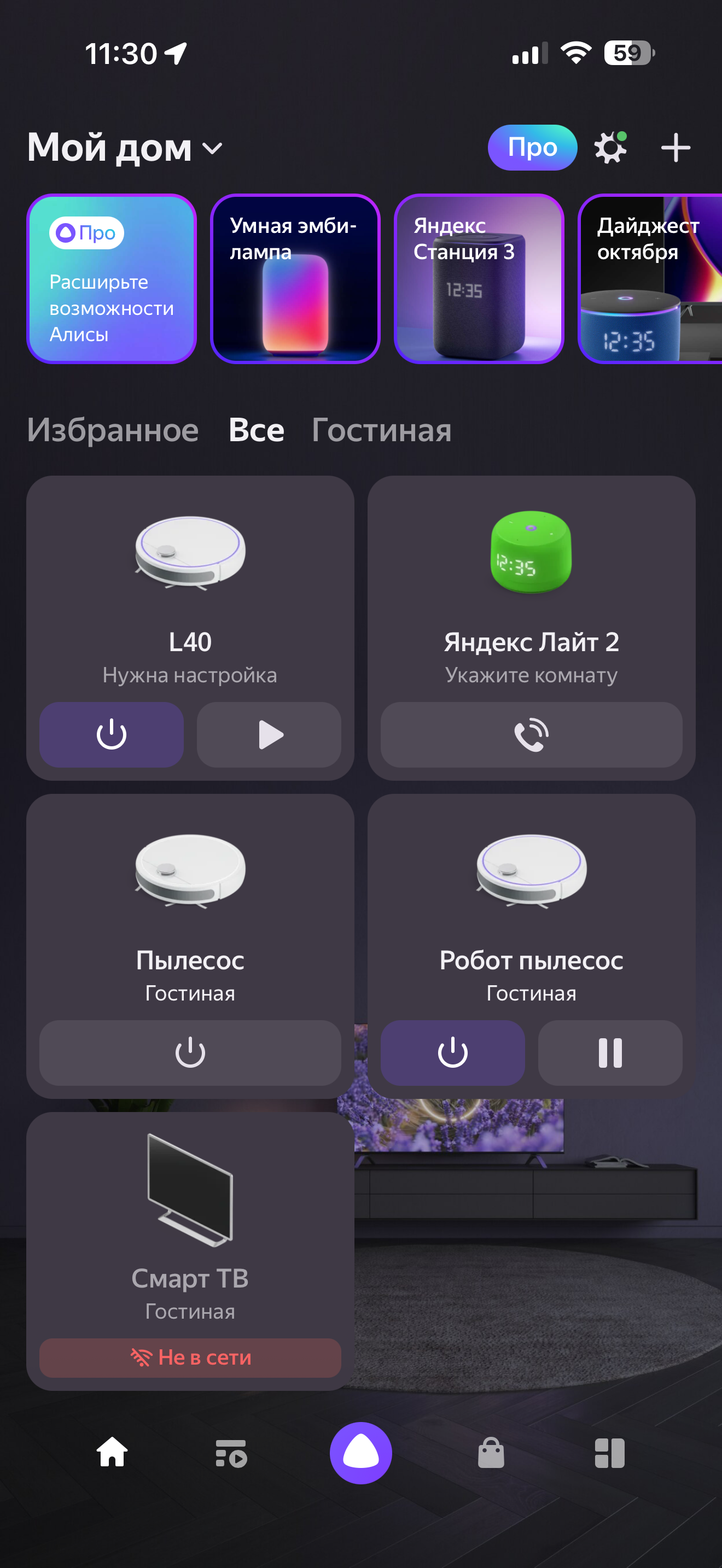
Task: Switch to the Избранное tab
Action: [x=113, y=430]
